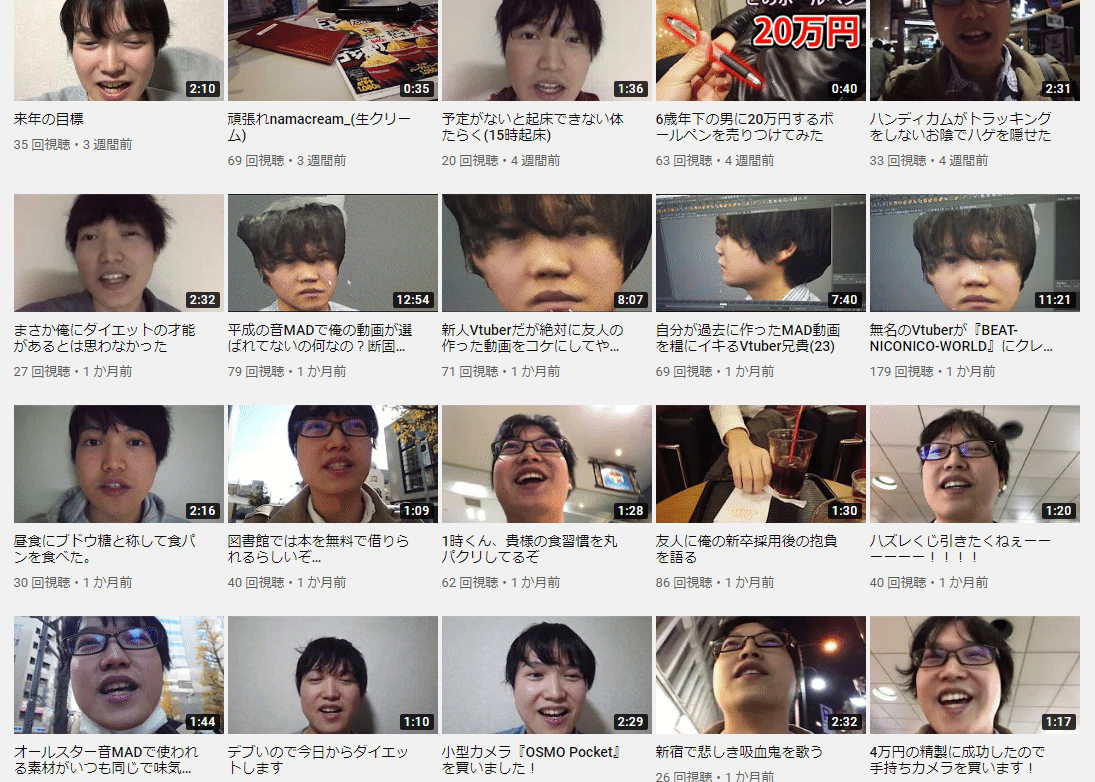This screenshot has width=1095, height=782.
Task: Open 自分が過去に作ったMAD動画 video
Action: click(760, 253)
